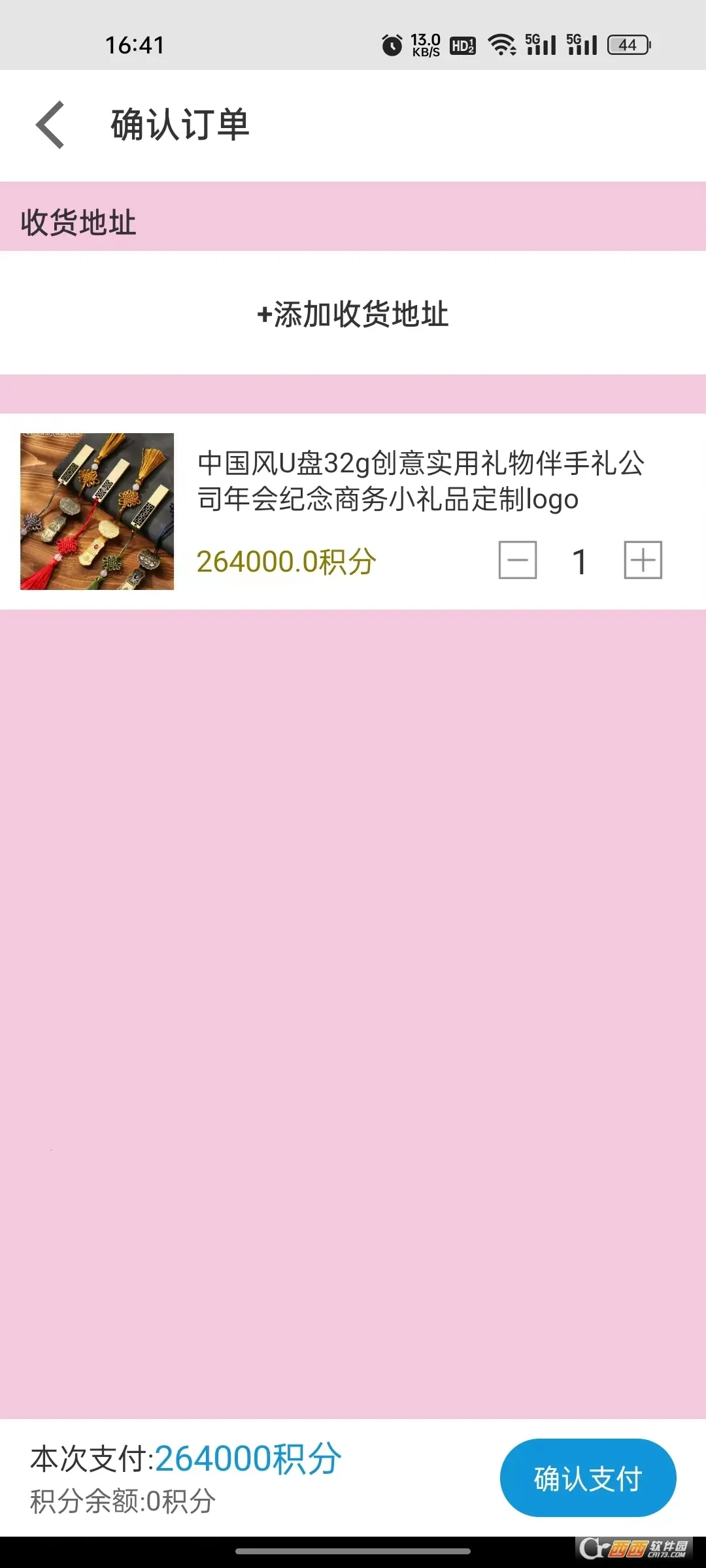
Task: Tap the 中国风U盘 product title
Action: tap(422, 482)
